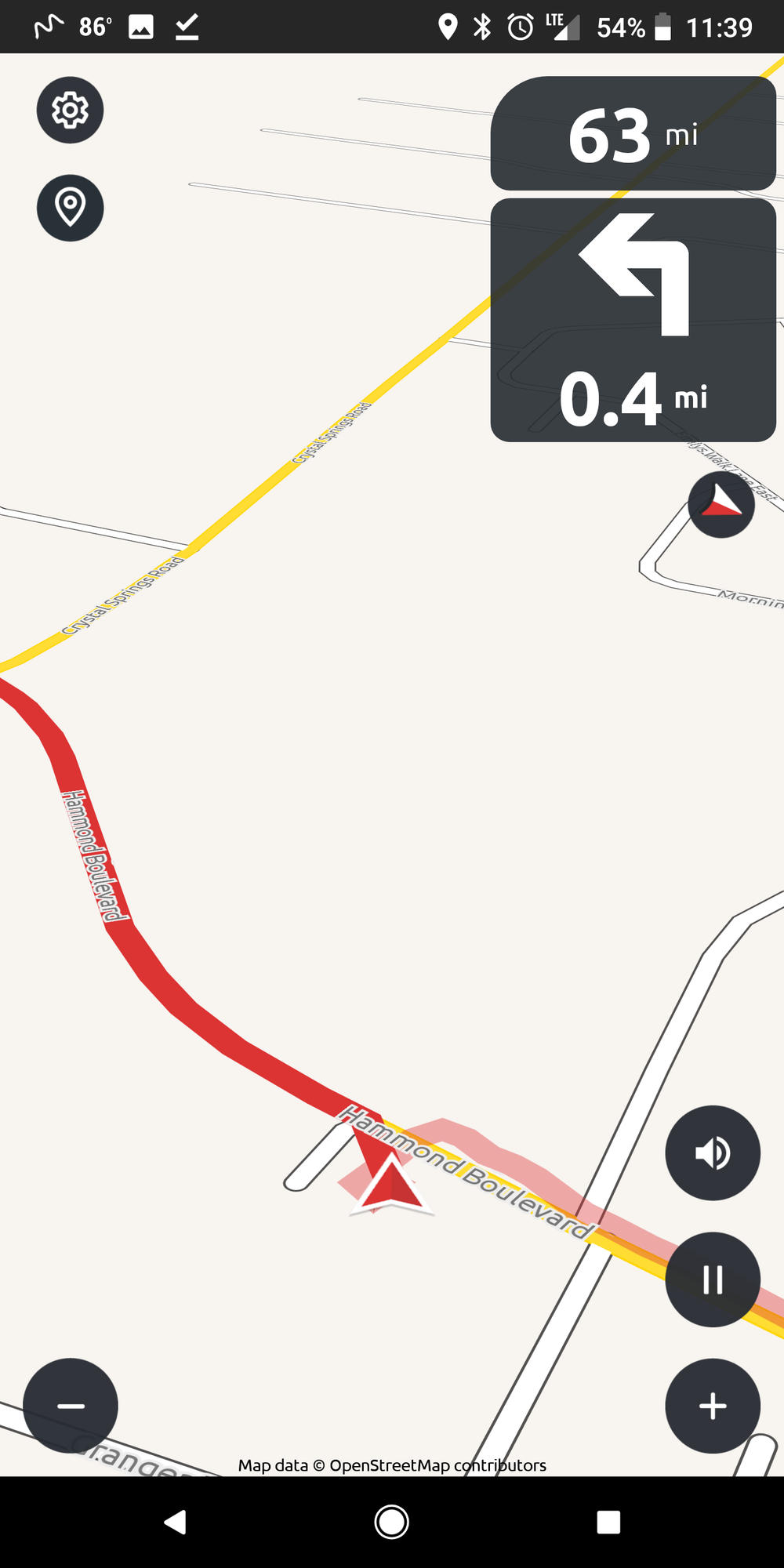Return to the home screen
The width and height of the screenshot is (784, 1568).
392,1522
